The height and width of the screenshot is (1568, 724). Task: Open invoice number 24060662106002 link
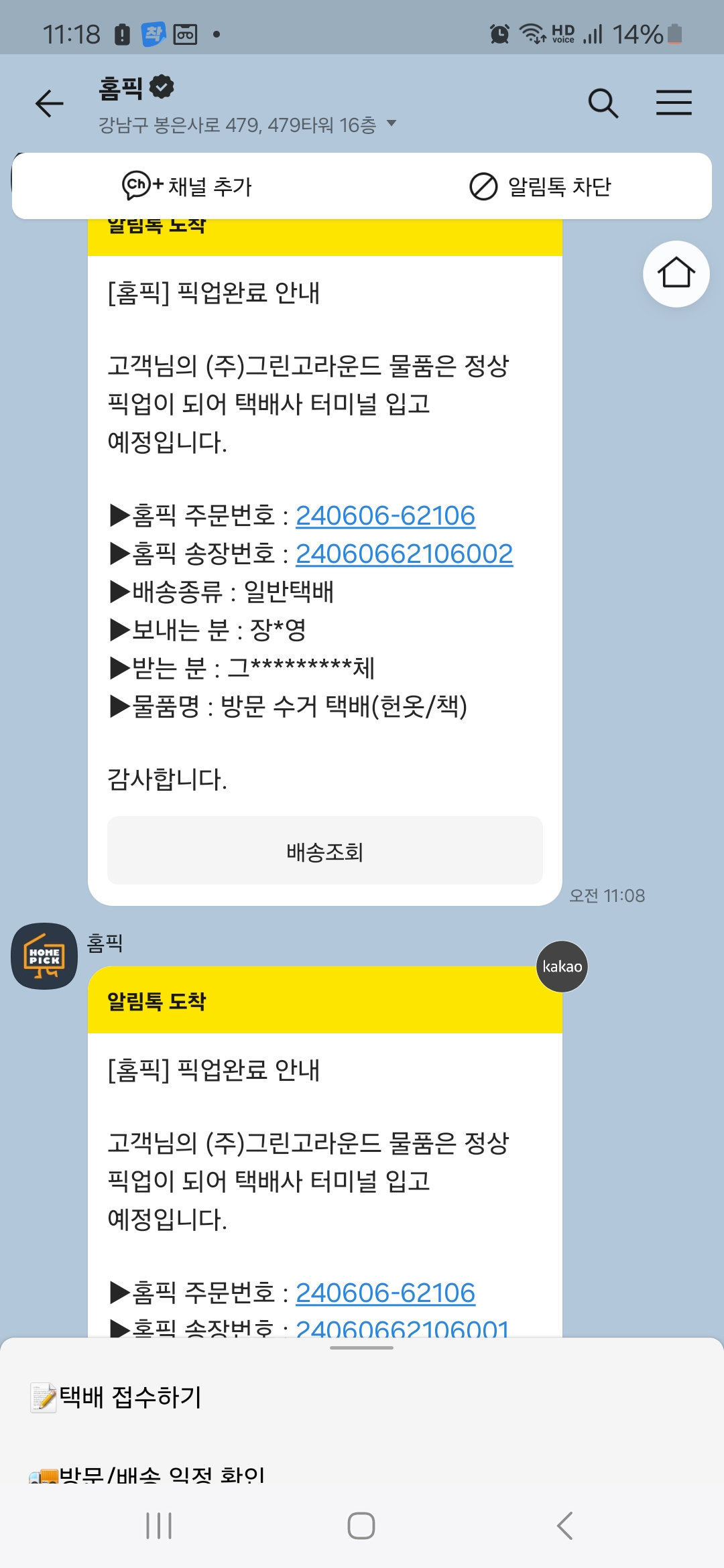point(404,553)
